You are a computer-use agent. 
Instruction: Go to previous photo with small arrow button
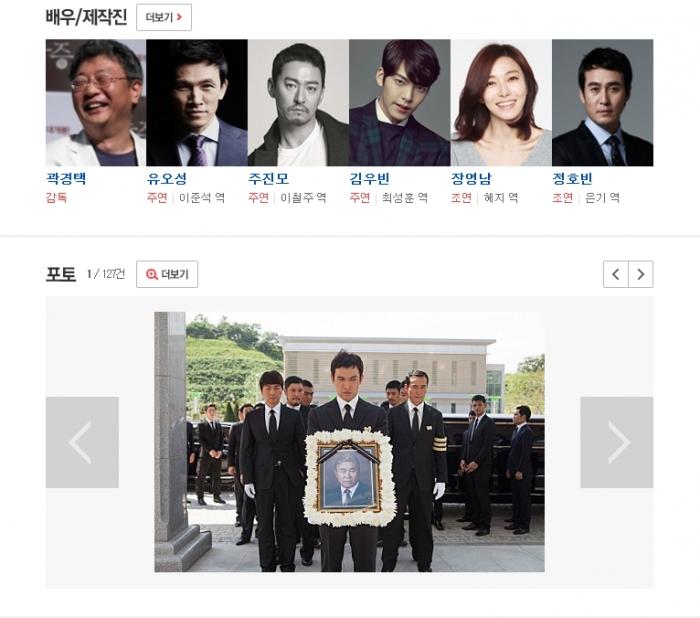pyautogui.click(x=615, y=274)
